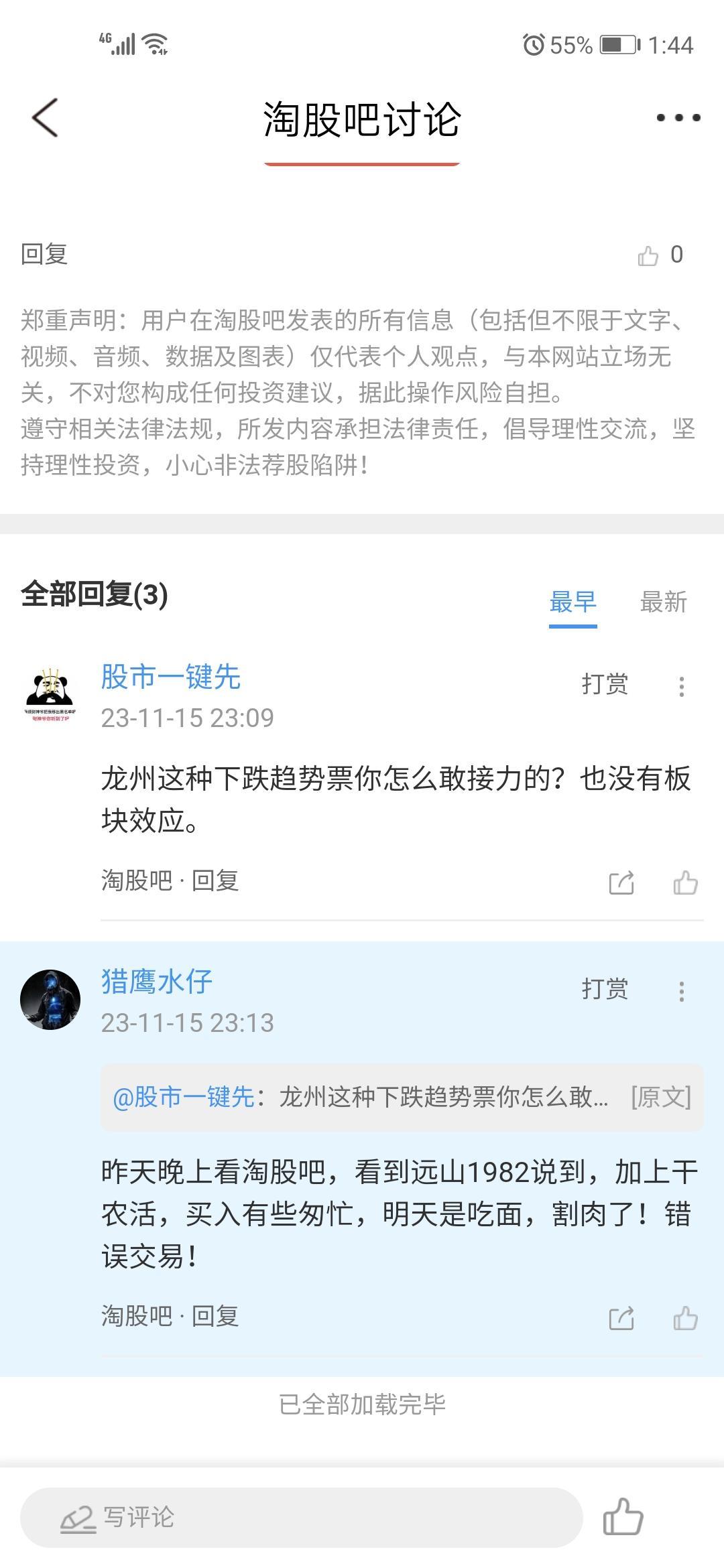Like the main post with 0 likes

pyautogui.click(x=648, y=255)
